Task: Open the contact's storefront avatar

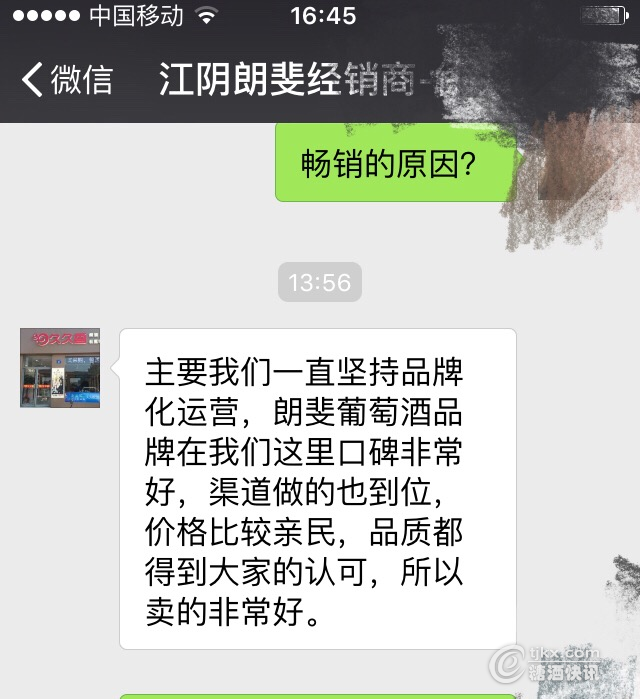Action: pos(60,367)
